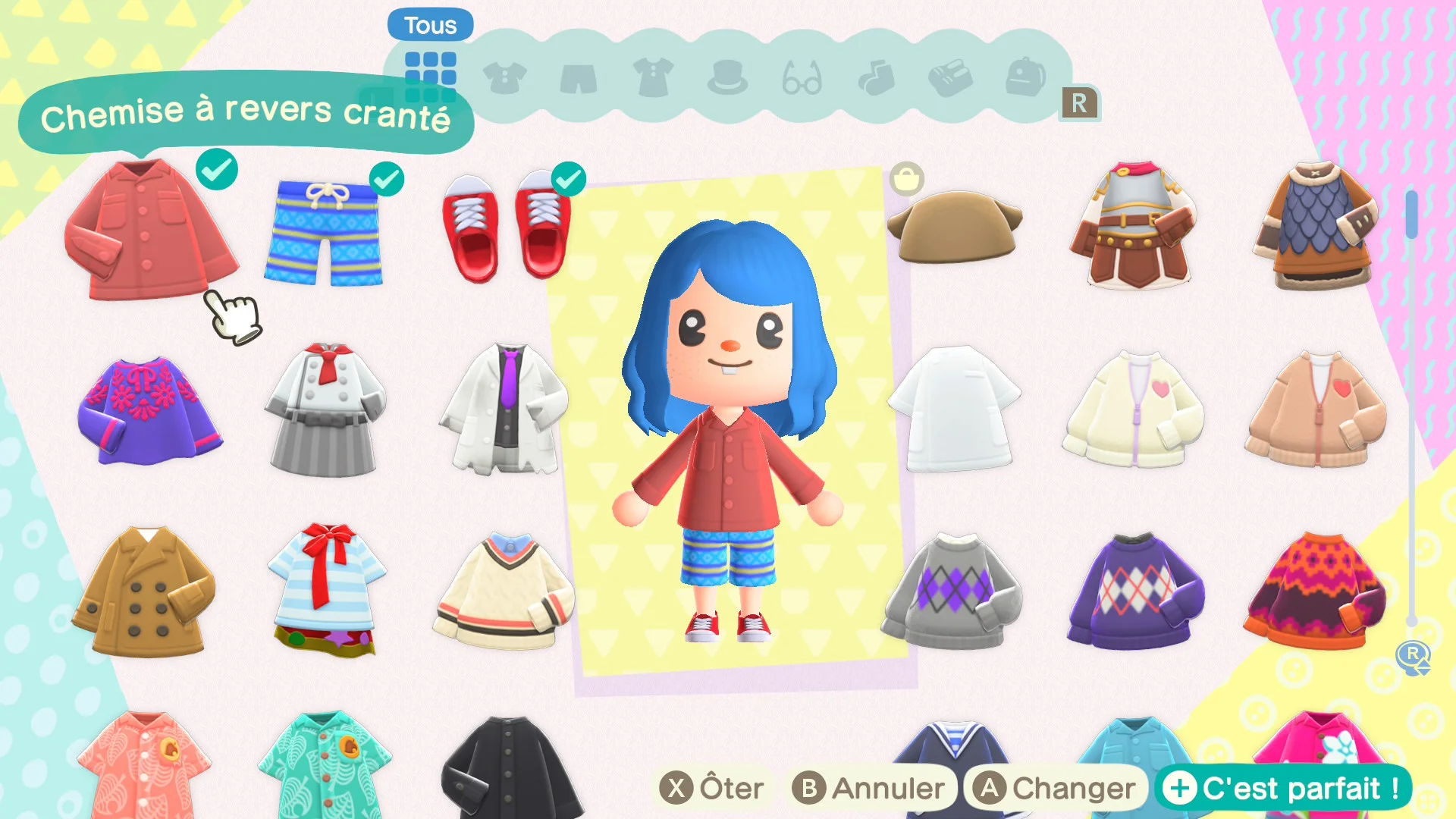Select the red notched-lapel shirt
The image size is (1456, 819).
[151, 230]
